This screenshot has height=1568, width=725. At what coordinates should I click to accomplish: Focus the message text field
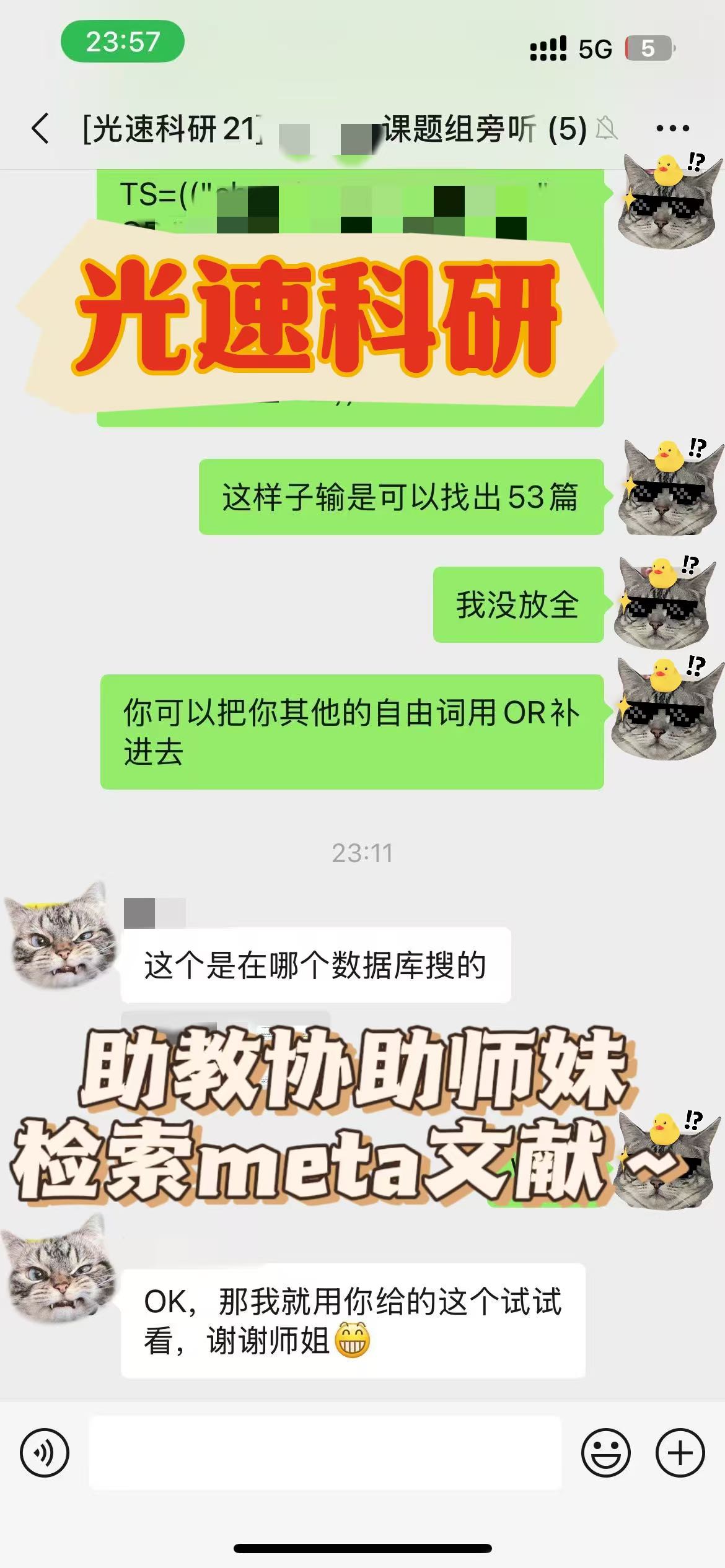point(325,1453)
